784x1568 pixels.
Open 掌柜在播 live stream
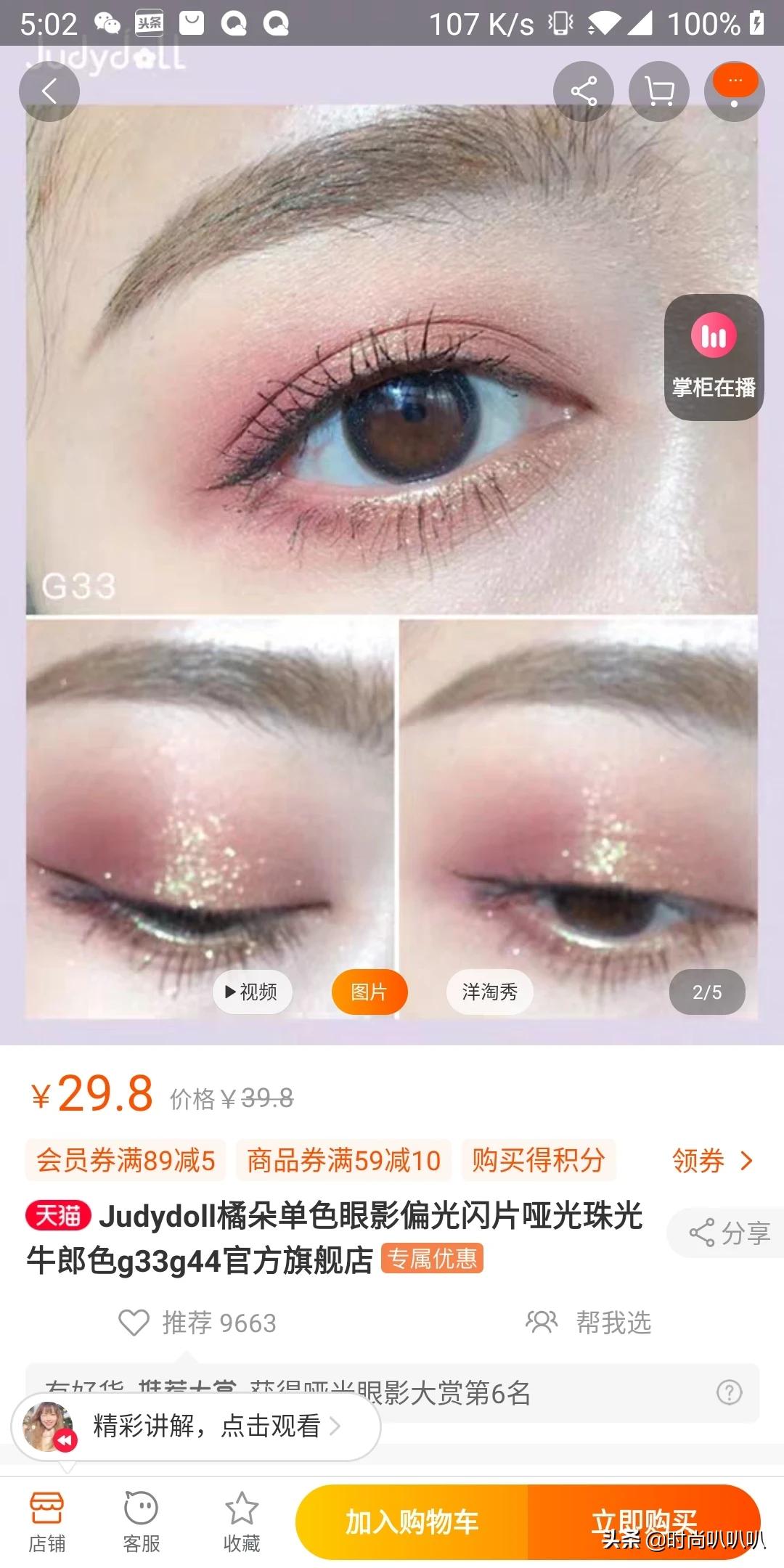point(714,357)
